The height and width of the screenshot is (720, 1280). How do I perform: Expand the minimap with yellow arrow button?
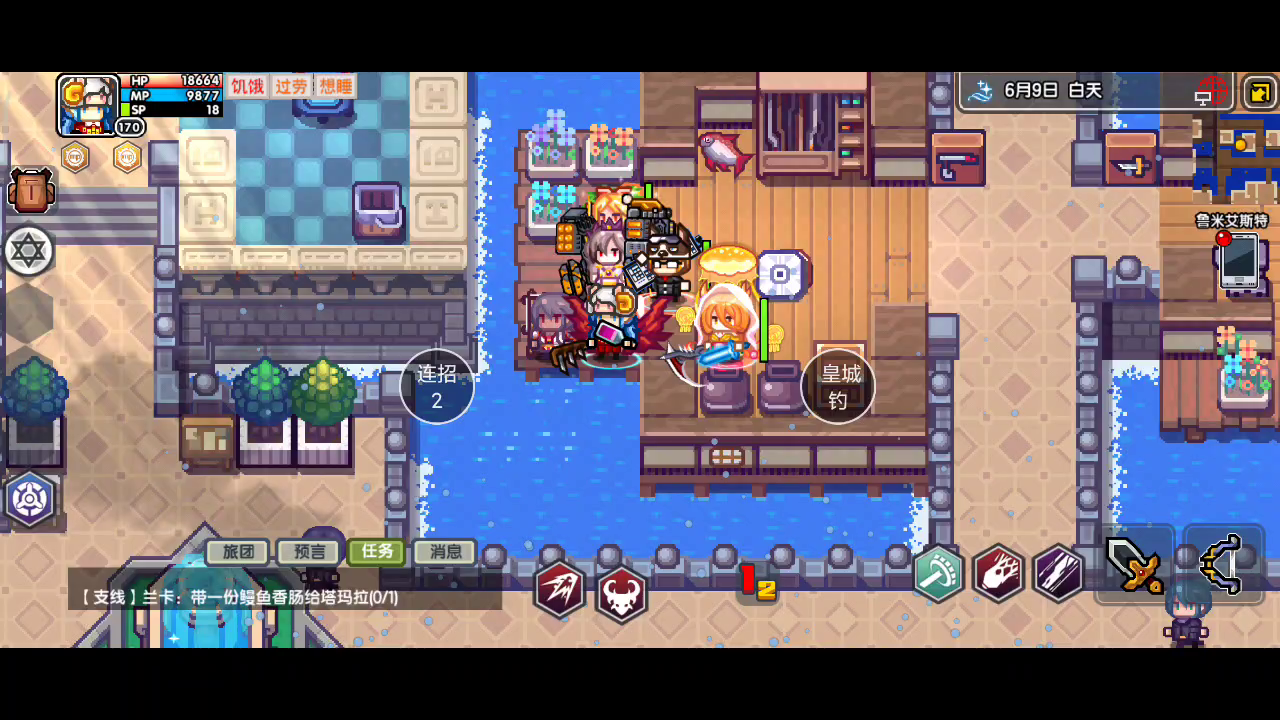[x=1259, y=93]
